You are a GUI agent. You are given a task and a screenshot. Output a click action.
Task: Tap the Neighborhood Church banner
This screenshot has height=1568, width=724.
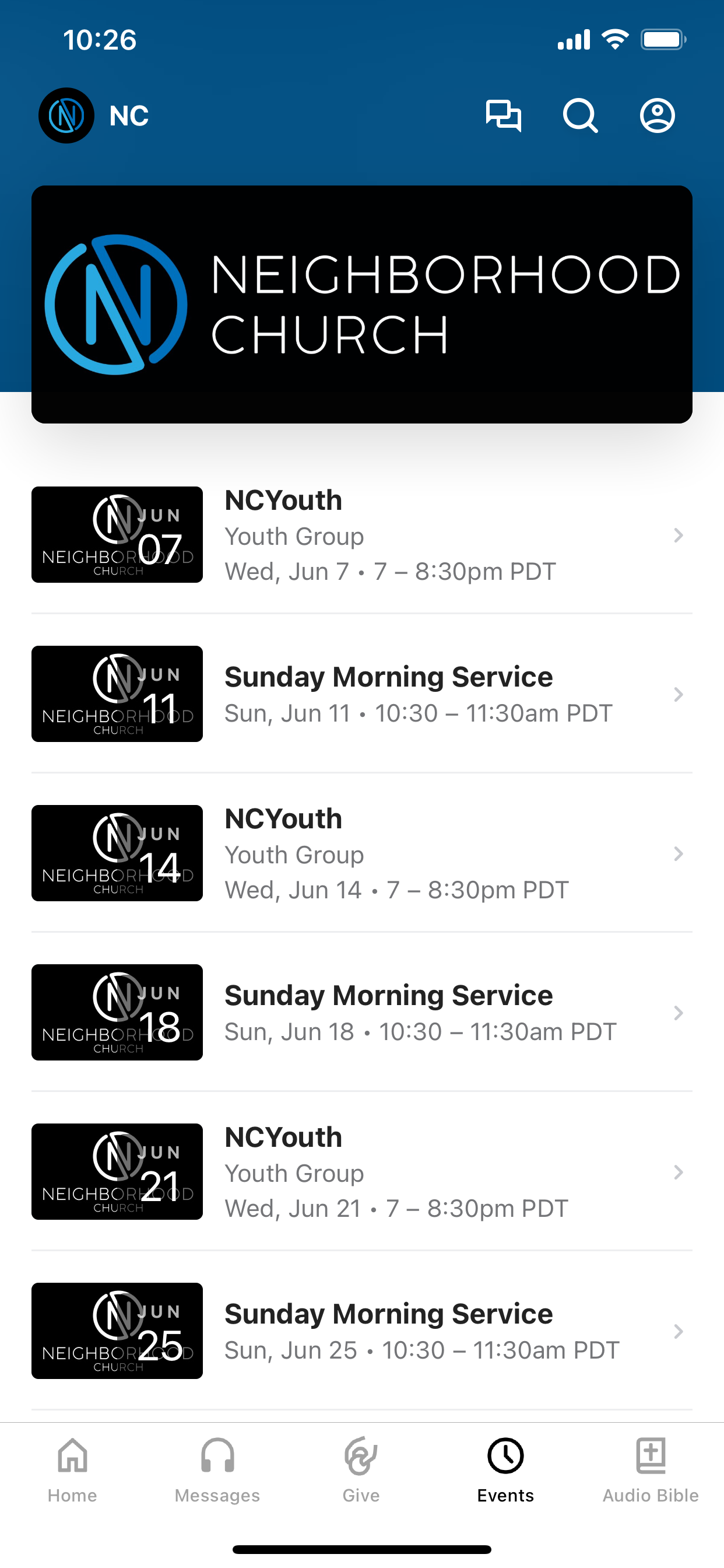(362, 304)
